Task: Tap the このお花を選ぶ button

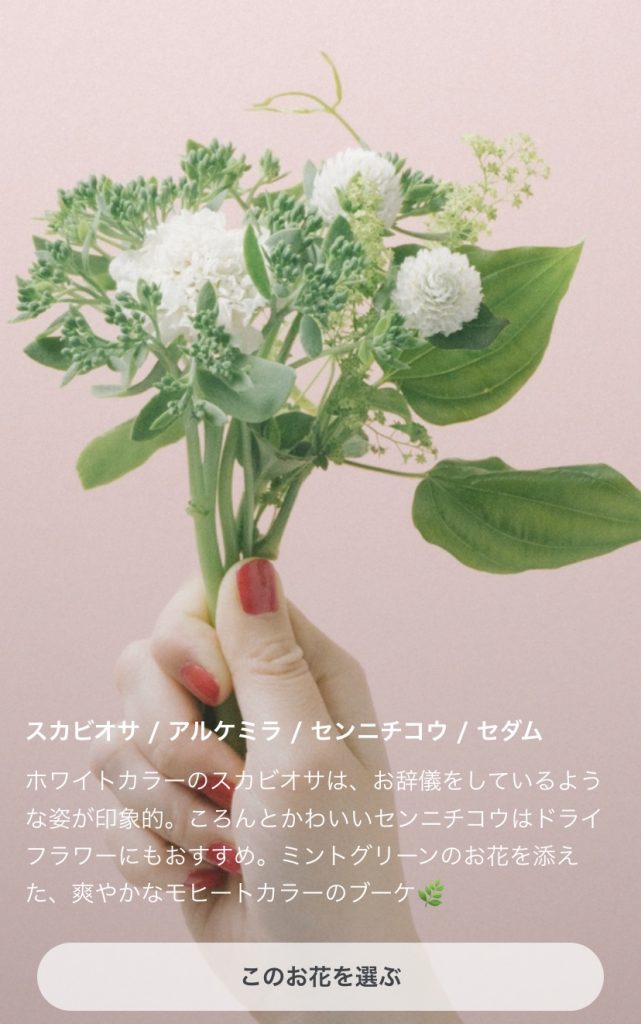Action: click(x=320, y=976)
